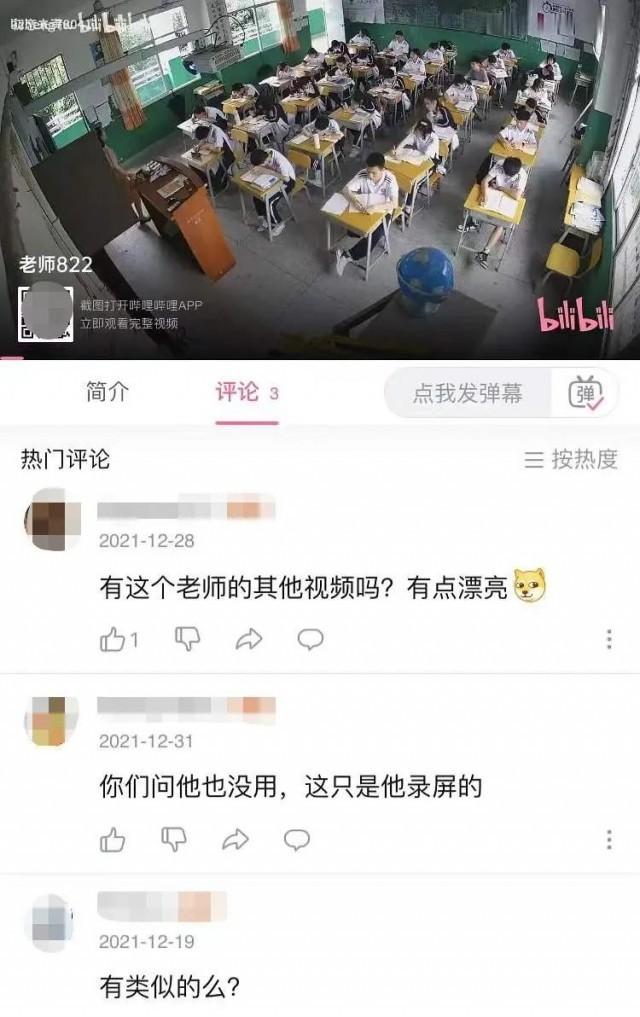Toggle the 弹 danmaku switch
The image size is (640, 1017).
[586, 393]
